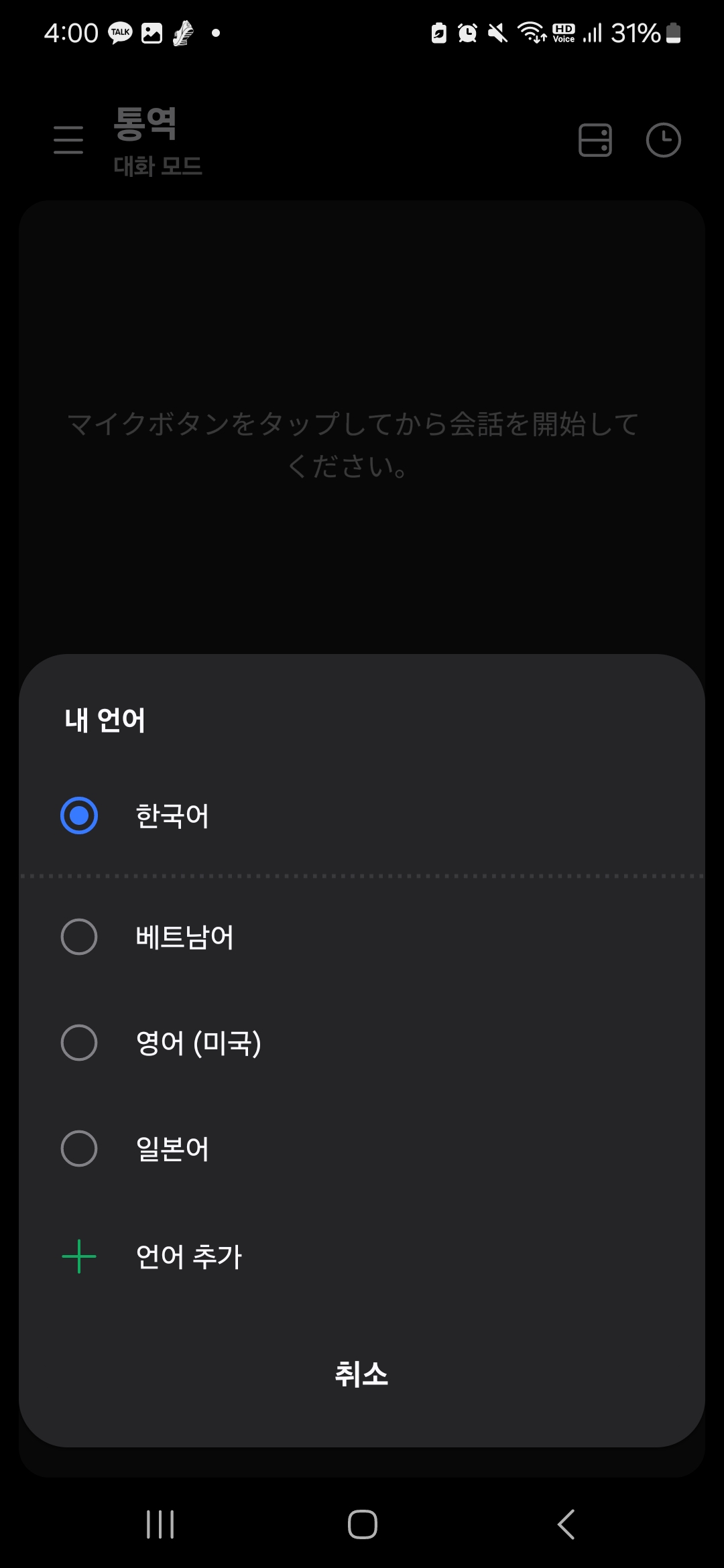Open the dual-screen display mode icon
The width and height of the screenshot is (724, 1568).
594,141
